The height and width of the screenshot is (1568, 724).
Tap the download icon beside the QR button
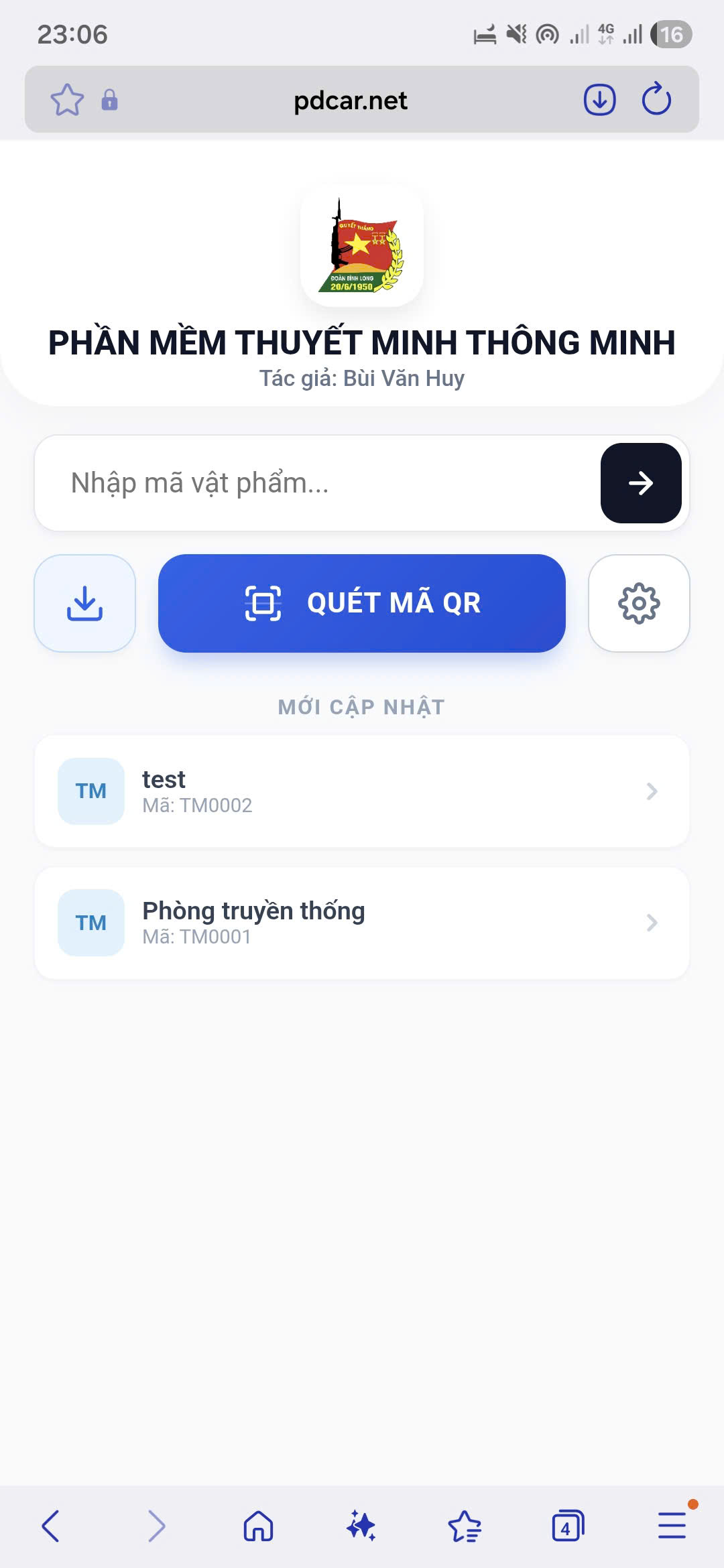click(x=84, y=602)
